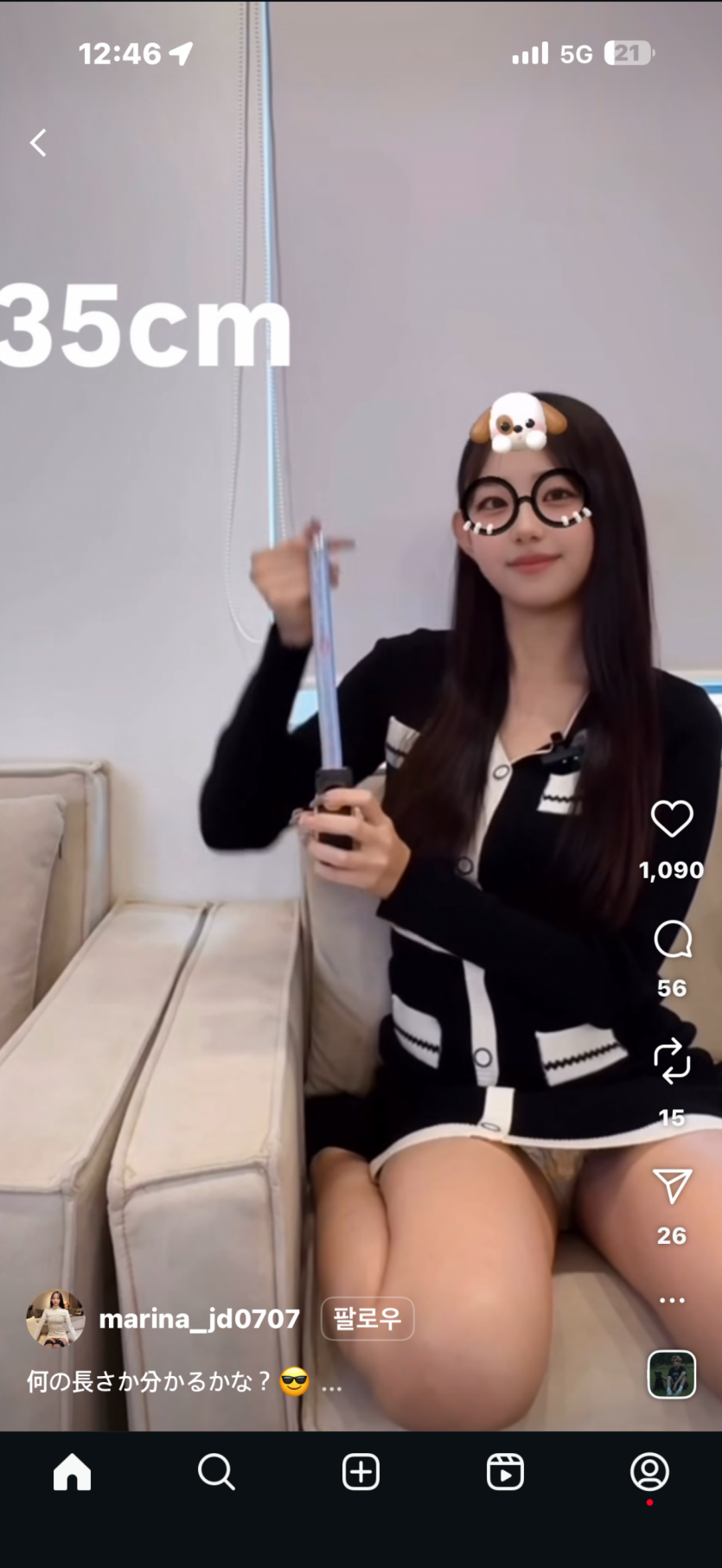722x1568 pixels.
Task: Switch to the Reels tab
Action: pyautogui.click(x=505, y=1471)
